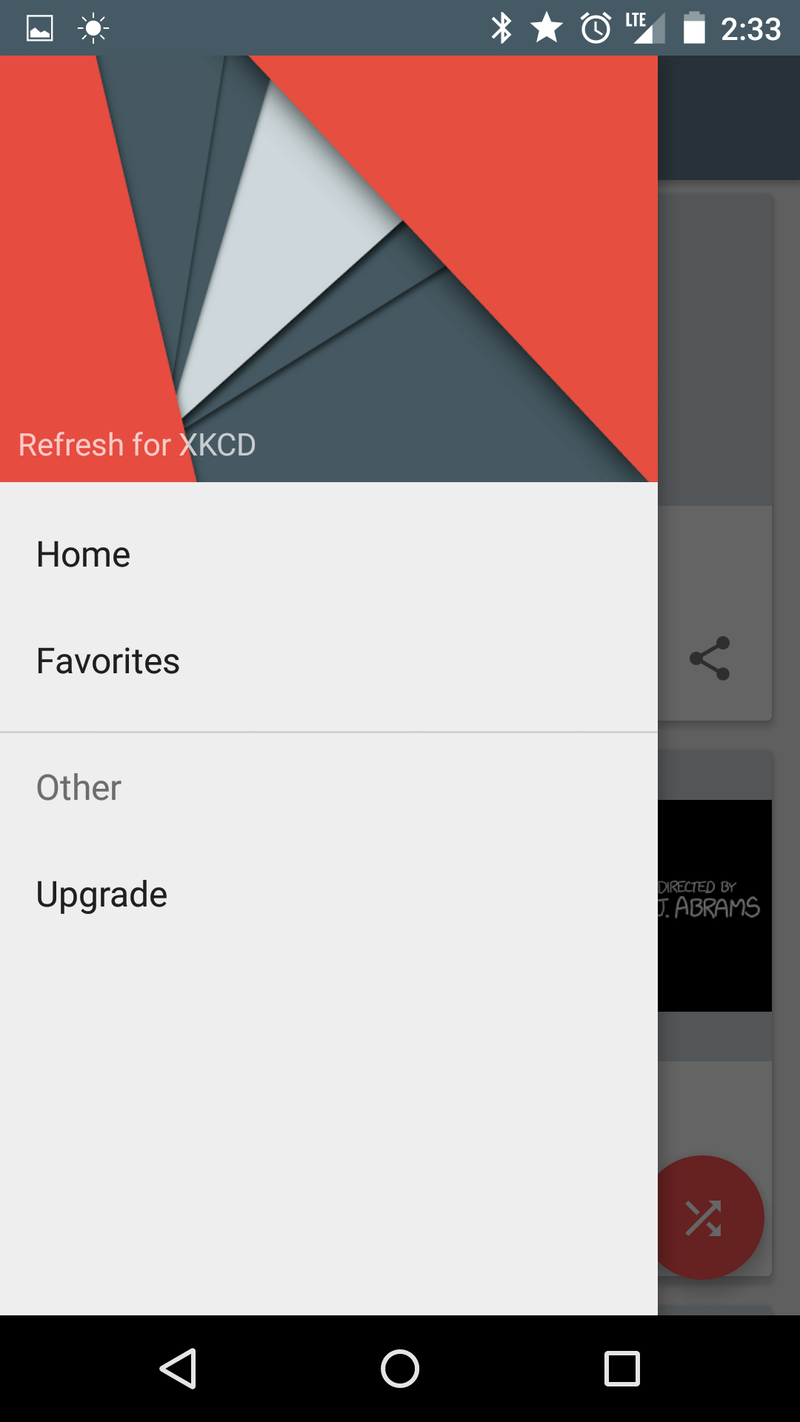Select the Upgrade option
The height and width of the screenshot is (1422, 800).
click(102, 894)
